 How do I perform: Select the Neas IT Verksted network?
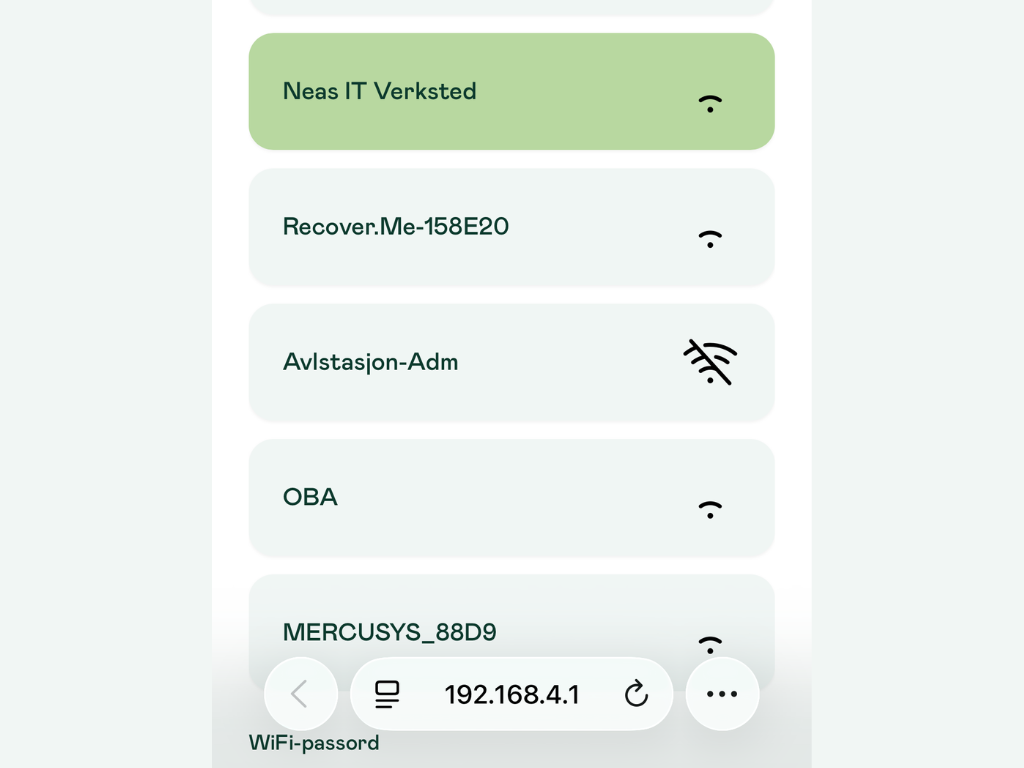pyautogui.click(x=511, y=91)
